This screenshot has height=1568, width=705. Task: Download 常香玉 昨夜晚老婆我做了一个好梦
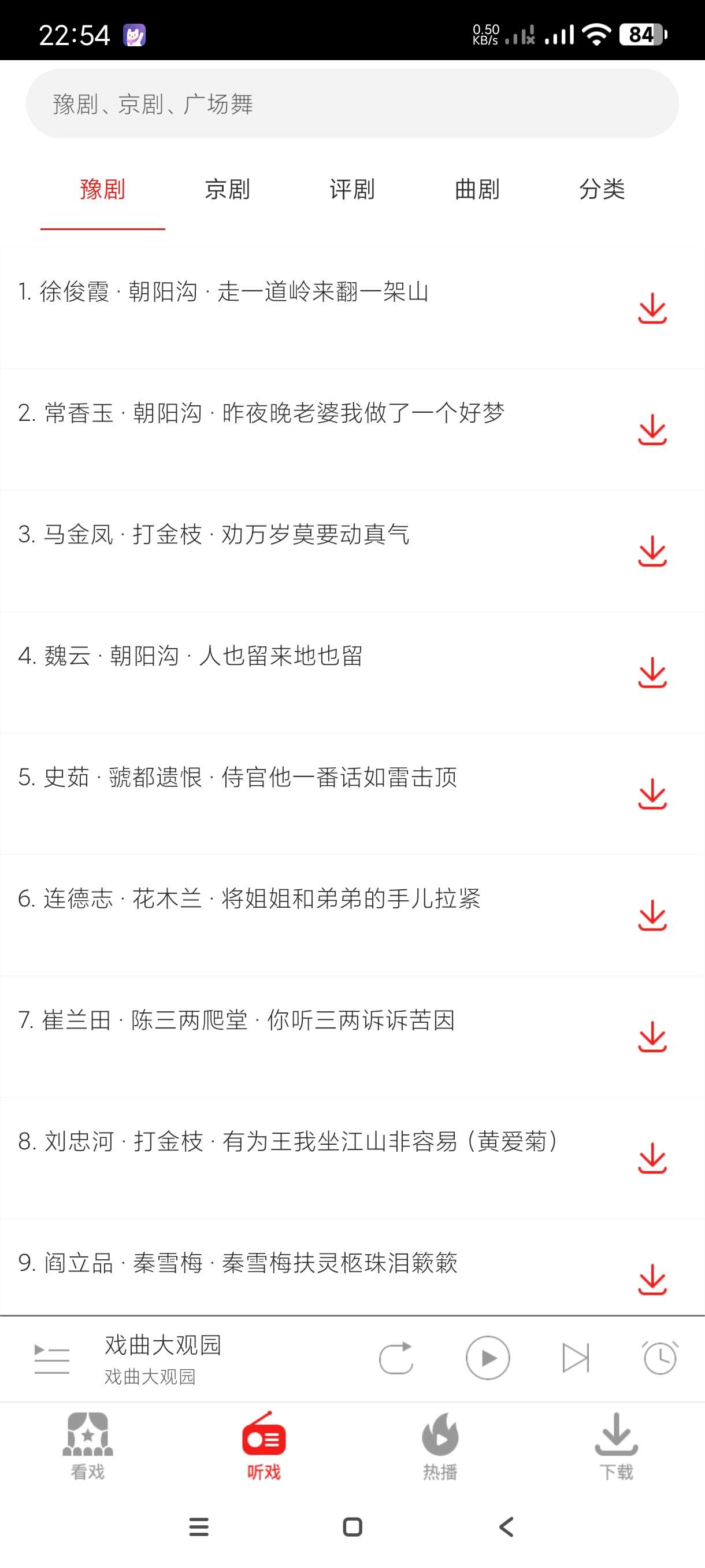[652, 430]
